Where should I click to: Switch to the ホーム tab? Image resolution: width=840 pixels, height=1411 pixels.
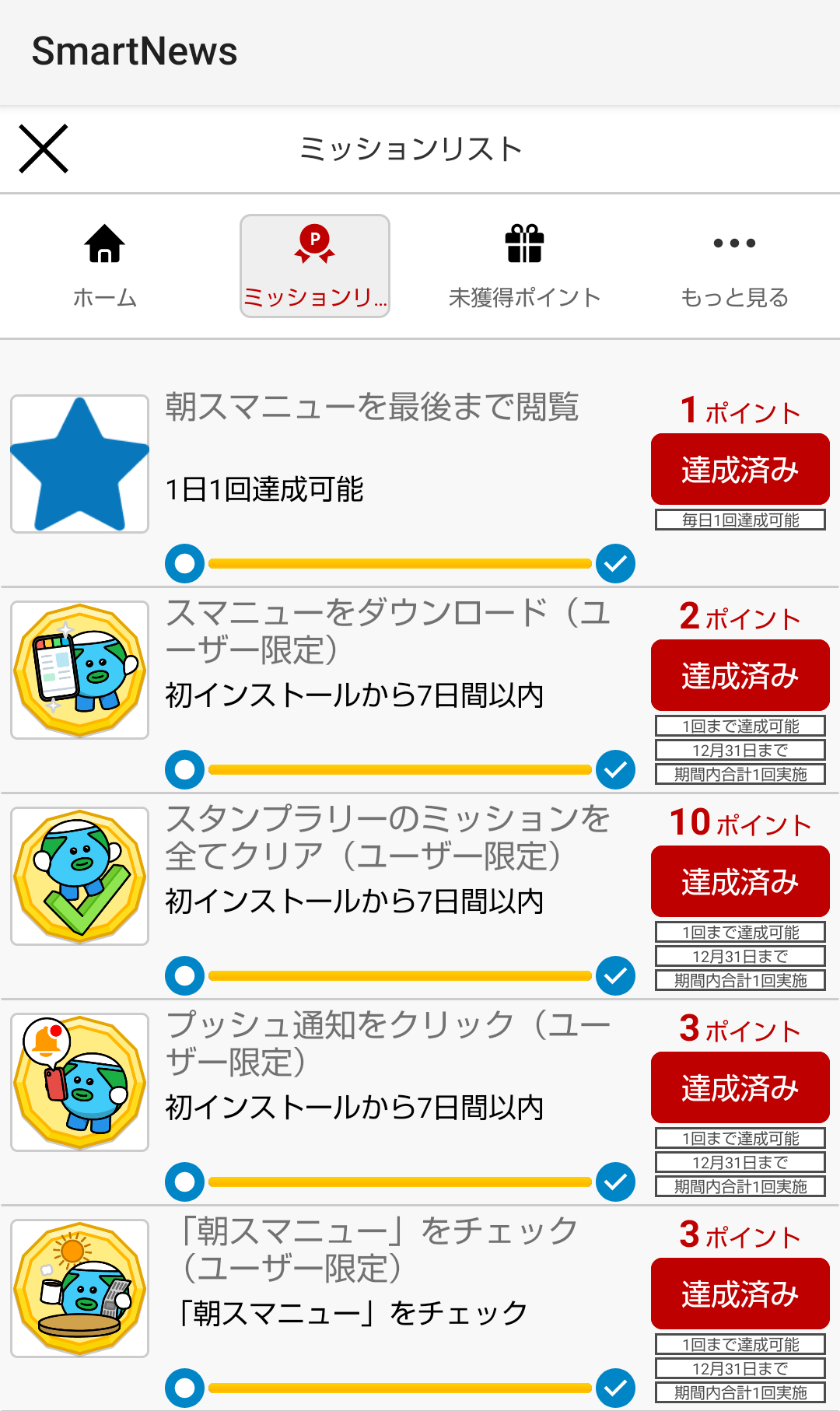pos(105,265)
